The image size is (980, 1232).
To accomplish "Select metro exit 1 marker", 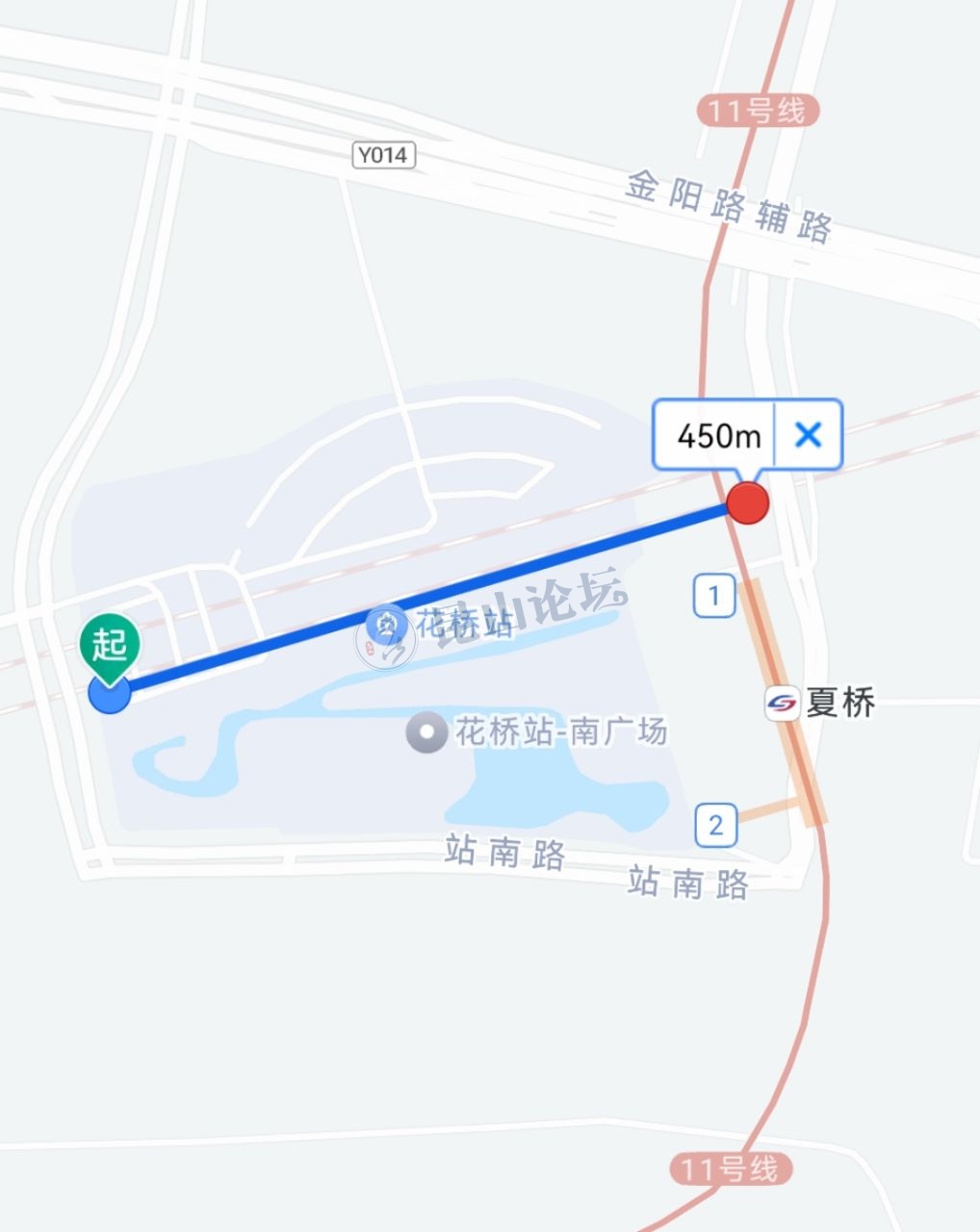I will pos(714,597).
